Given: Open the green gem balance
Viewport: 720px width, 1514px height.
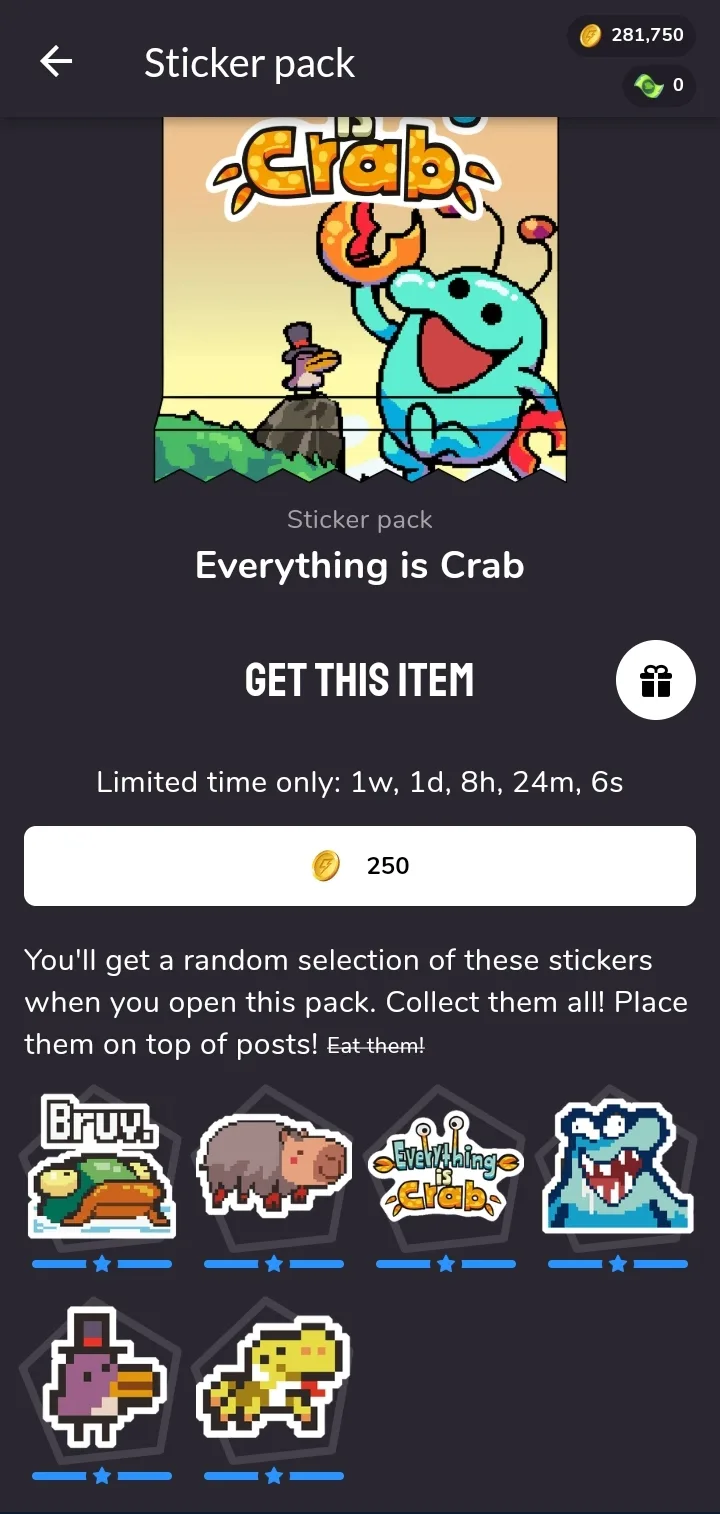Looking at the screenshot, I should [x=659, y=86].
